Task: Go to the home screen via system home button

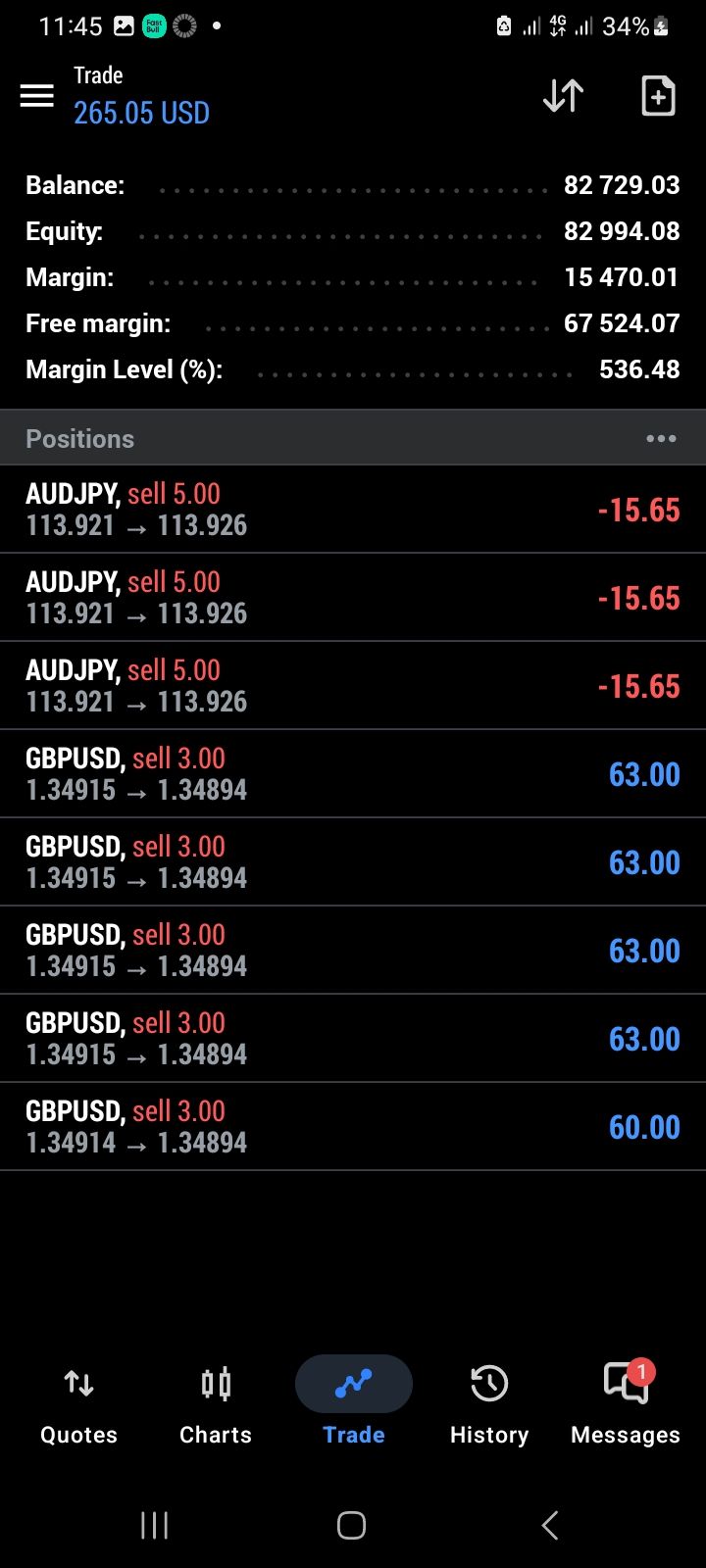Action: point(351,1525)
